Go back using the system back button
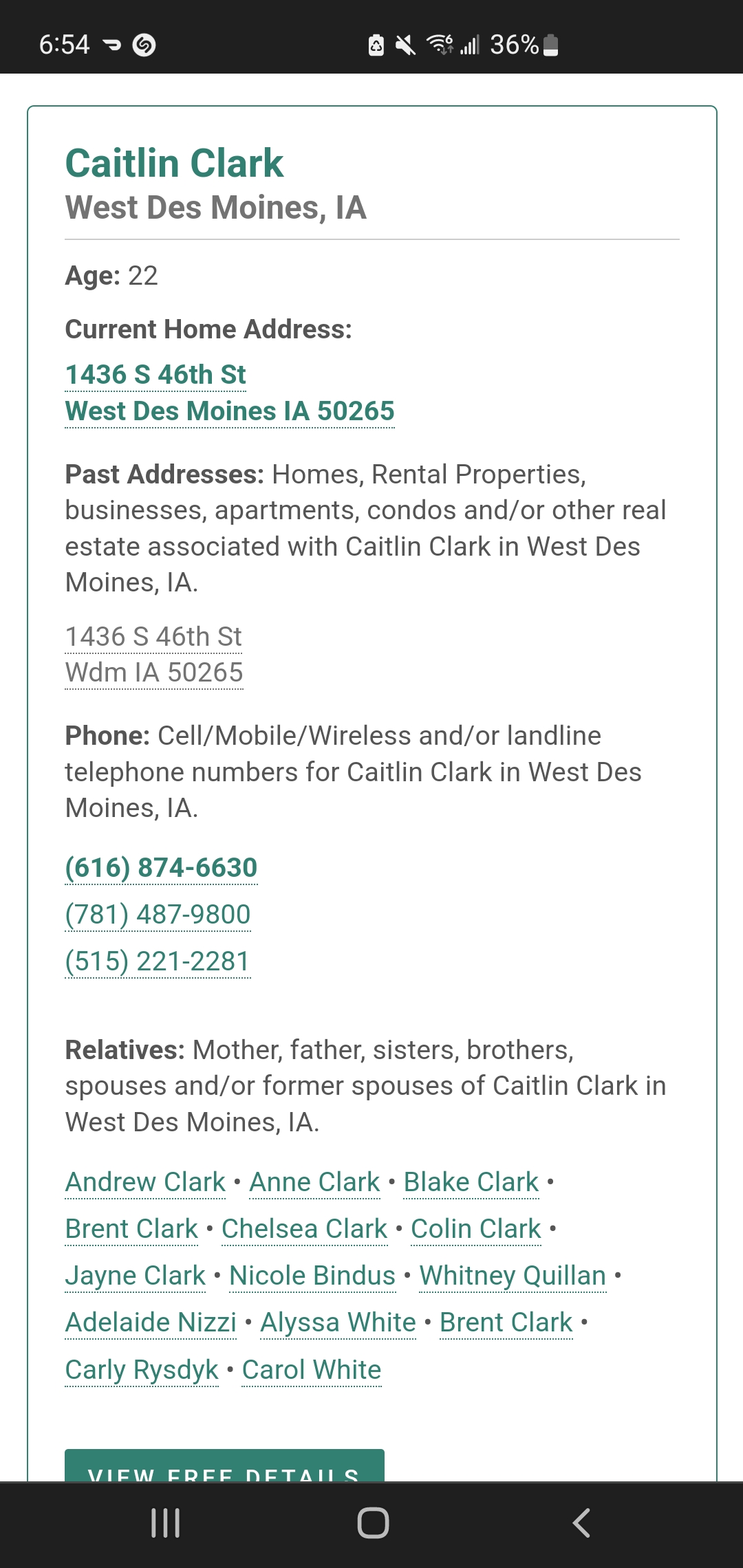 tap(581, 1523)
